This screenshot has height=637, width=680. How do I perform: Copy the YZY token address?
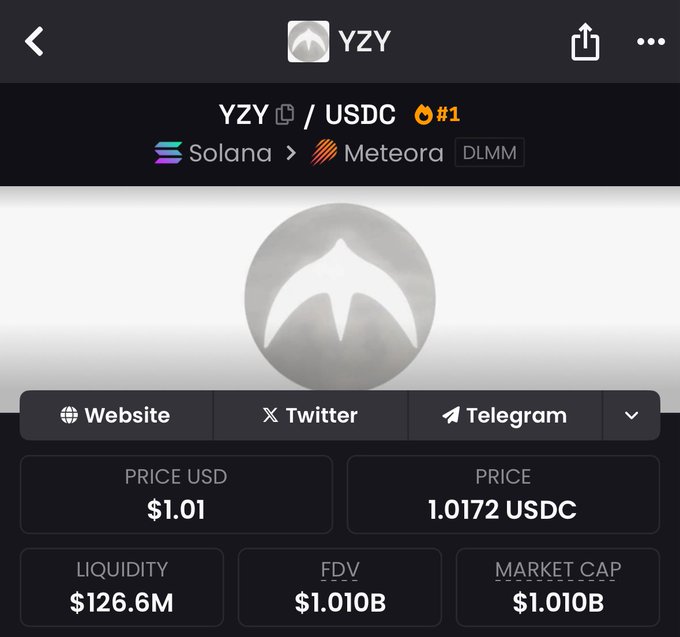284,115
